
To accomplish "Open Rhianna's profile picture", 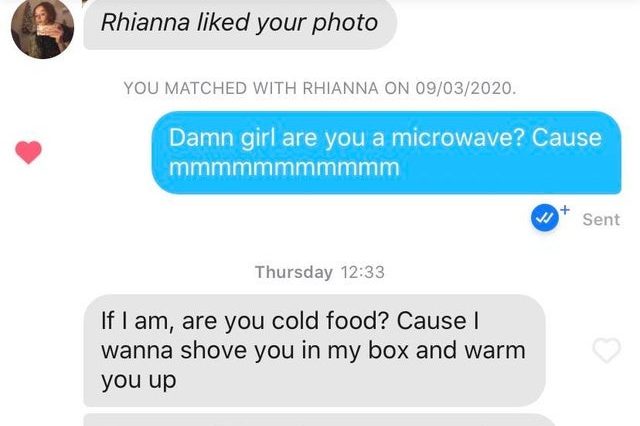I will pyautogui.click(x=42, y=27).
